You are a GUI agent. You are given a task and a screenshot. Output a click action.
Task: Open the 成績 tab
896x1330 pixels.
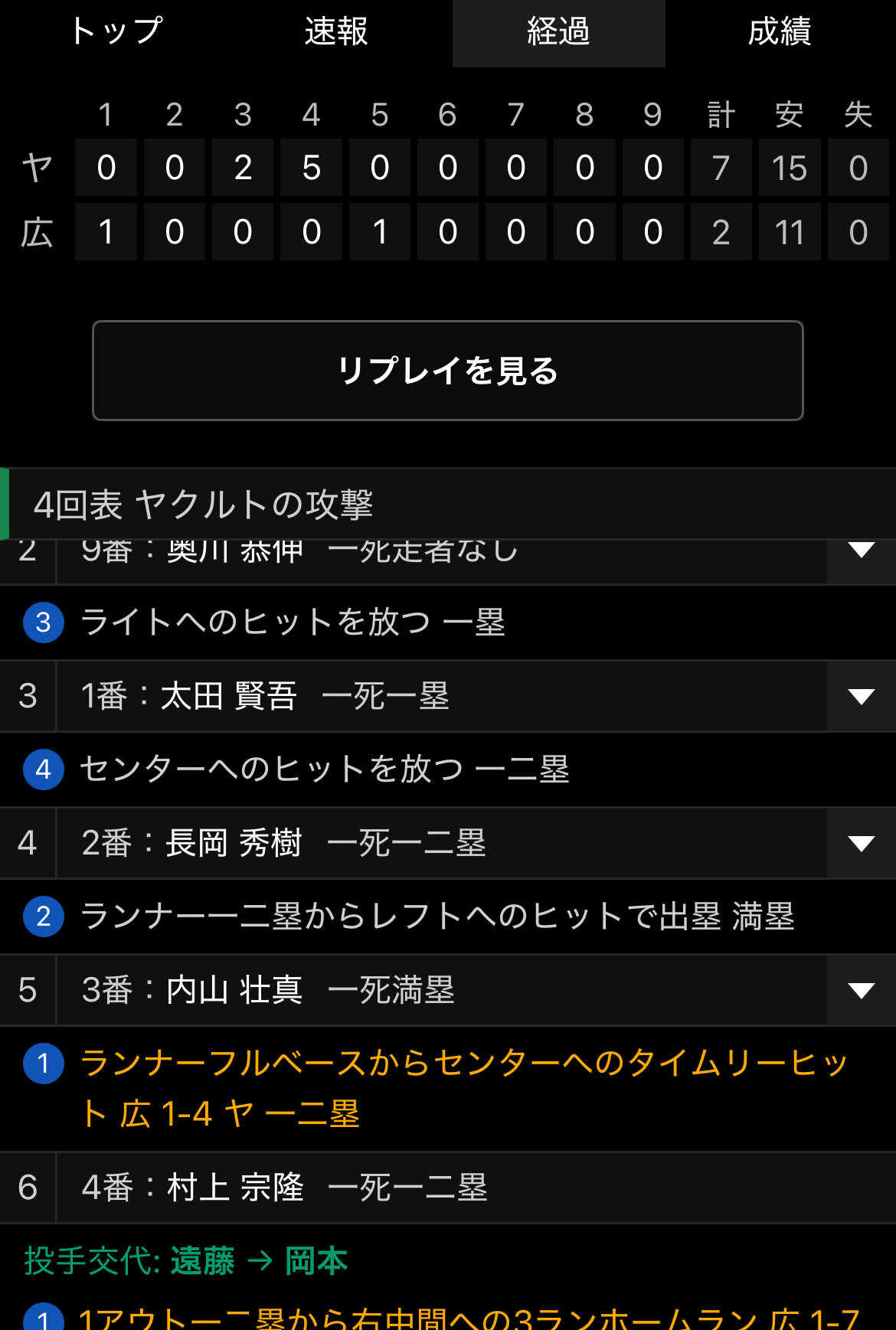coord(779,32)
